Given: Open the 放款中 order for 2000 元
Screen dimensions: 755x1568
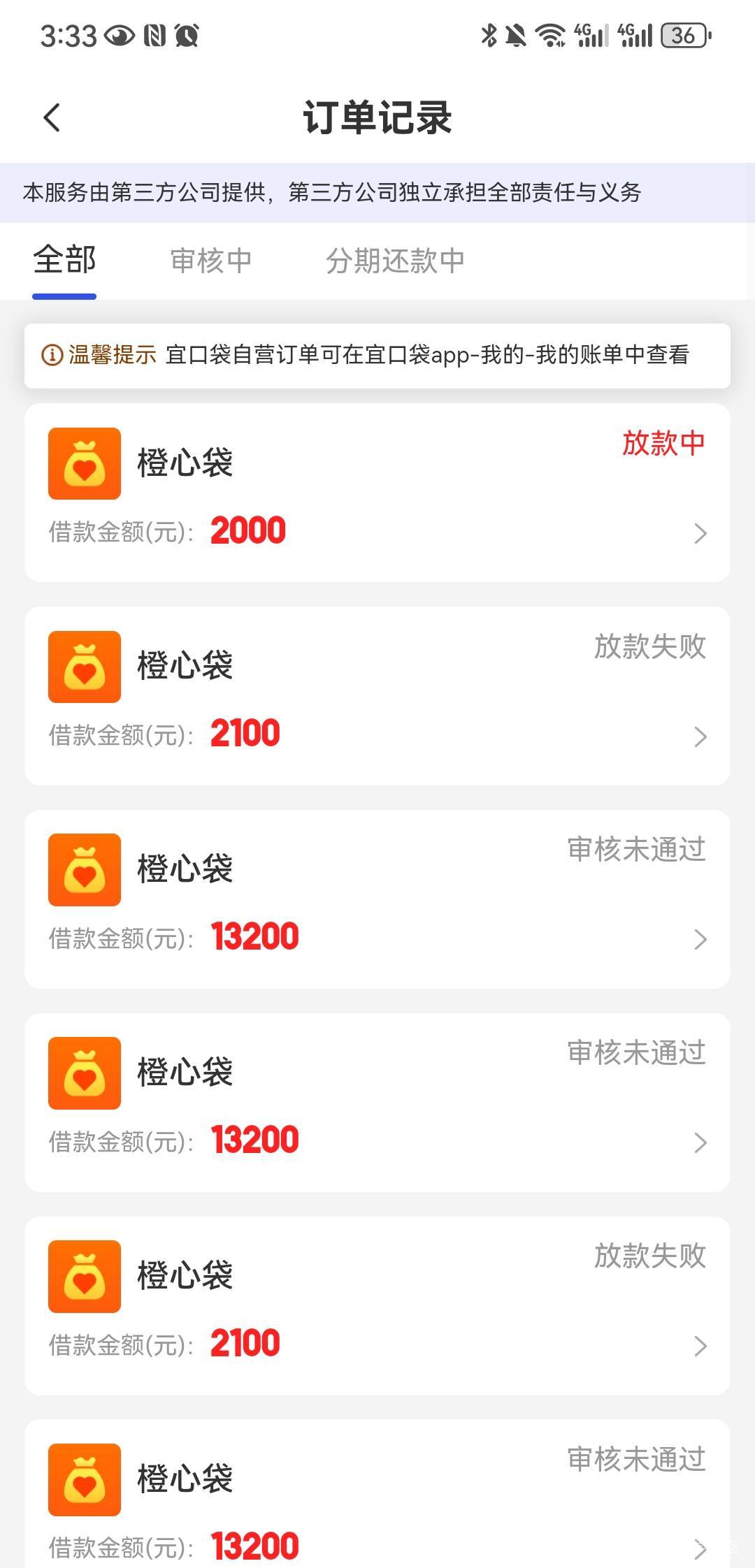Looking at the screenshot, I should 377,493.
